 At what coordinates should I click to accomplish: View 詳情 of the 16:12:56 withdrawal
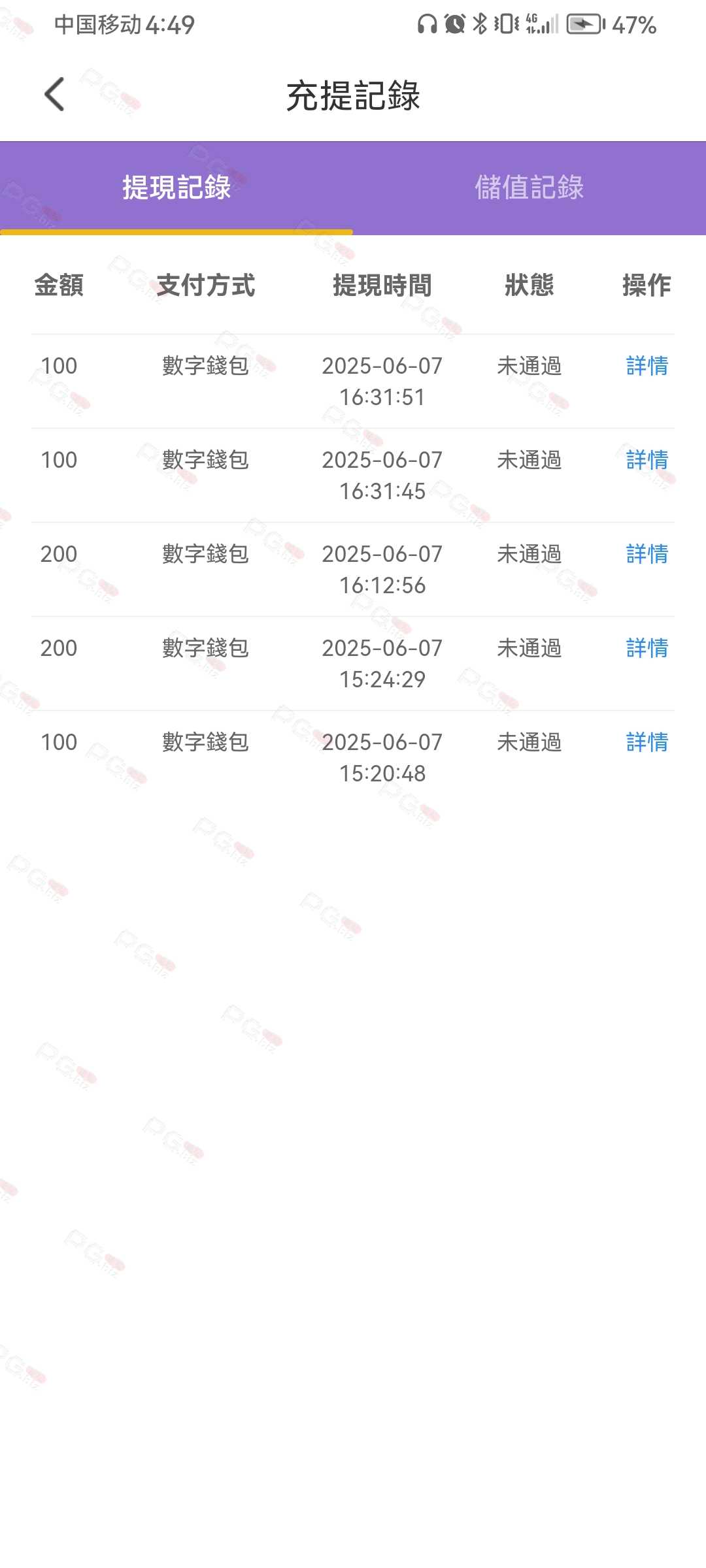[x=647, y=554]
